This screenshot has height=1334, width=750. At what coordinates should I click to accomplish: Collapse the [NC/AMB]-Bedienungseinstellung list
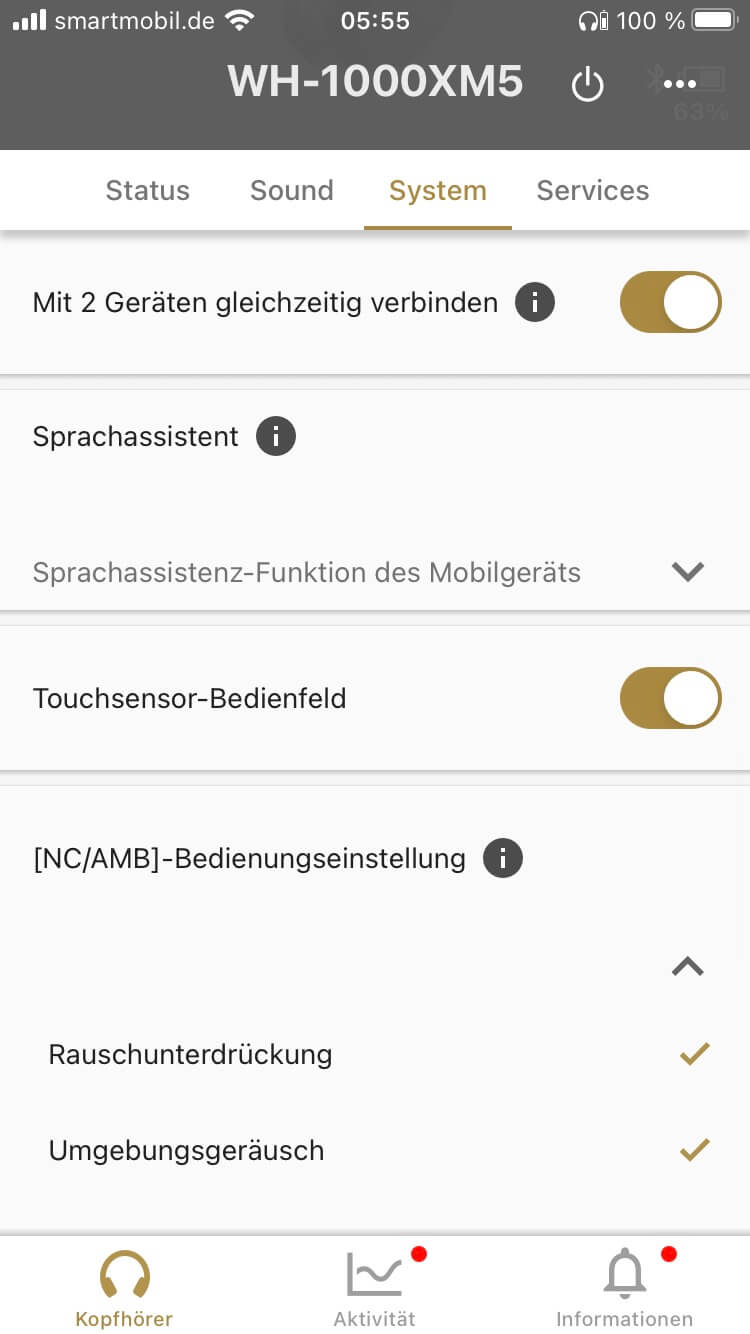click(x=687, y=967)
